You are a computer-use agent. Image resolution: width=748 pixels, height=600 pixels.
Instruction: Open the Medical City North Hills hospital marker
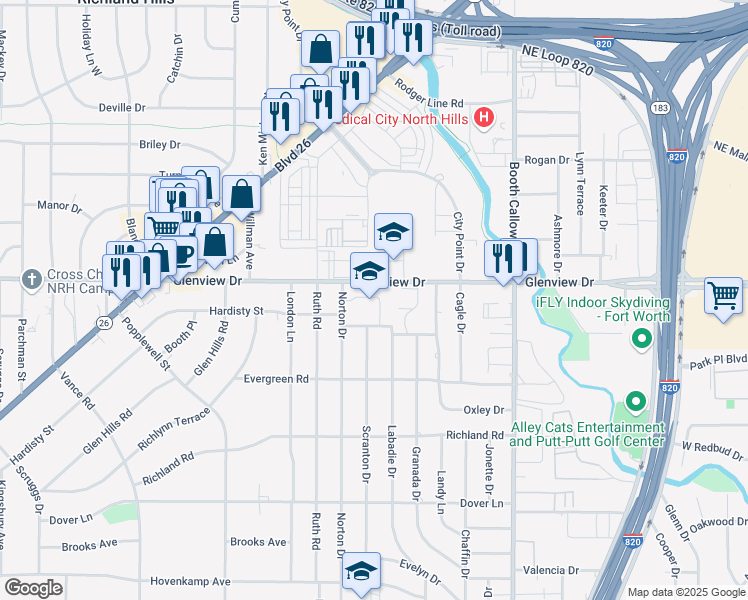[485, 119]
